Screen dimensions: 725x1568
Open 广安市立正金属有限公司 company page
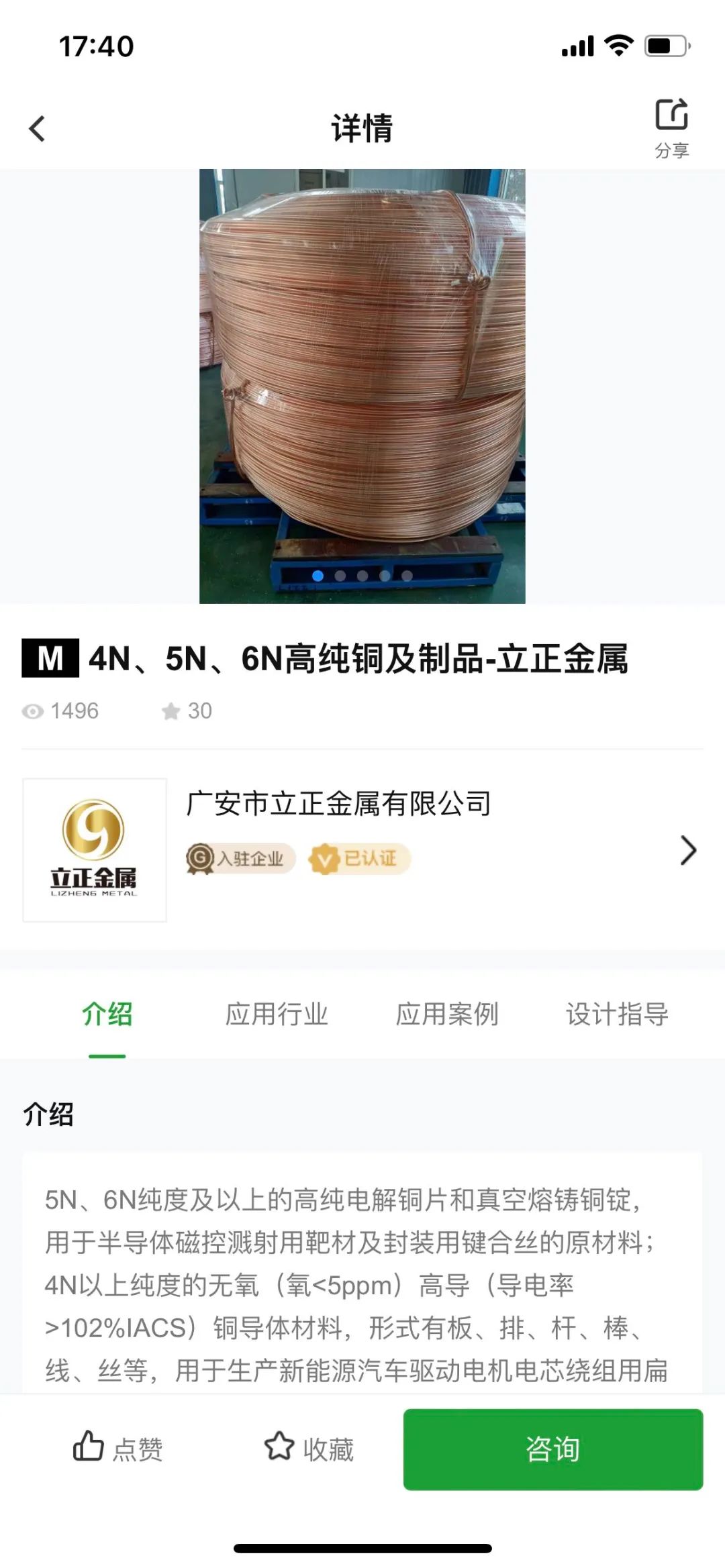coord(362,850)
